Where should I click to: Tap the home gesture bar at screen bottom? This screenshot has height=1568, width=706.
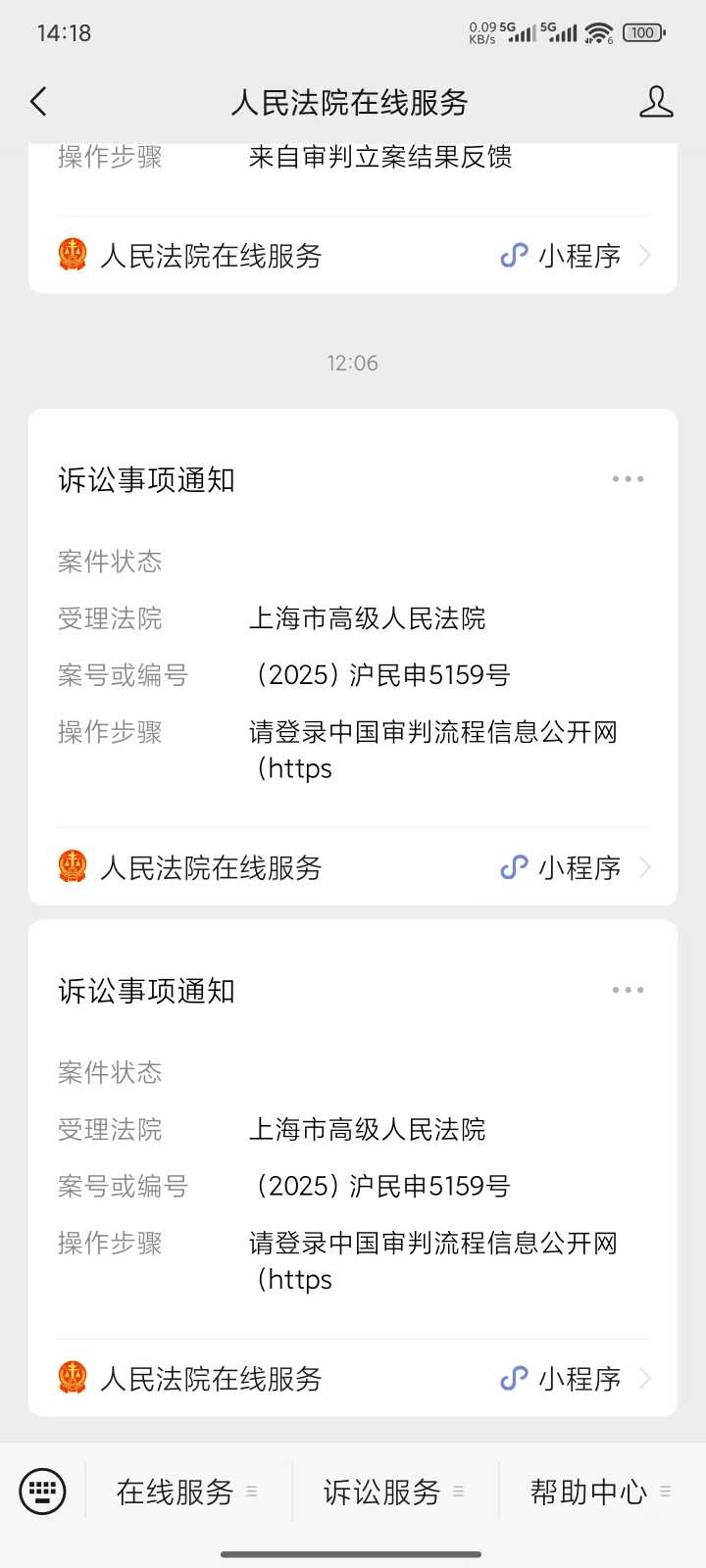point(353,1553)
